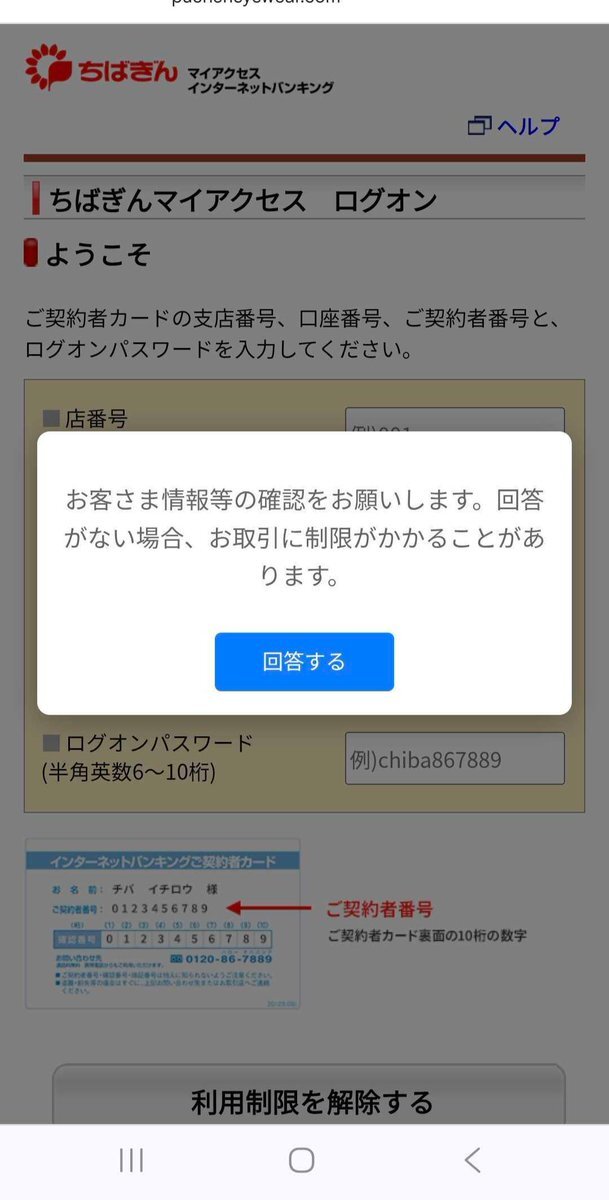Tap the 利用制限を解除する button

click(310, 1101)
